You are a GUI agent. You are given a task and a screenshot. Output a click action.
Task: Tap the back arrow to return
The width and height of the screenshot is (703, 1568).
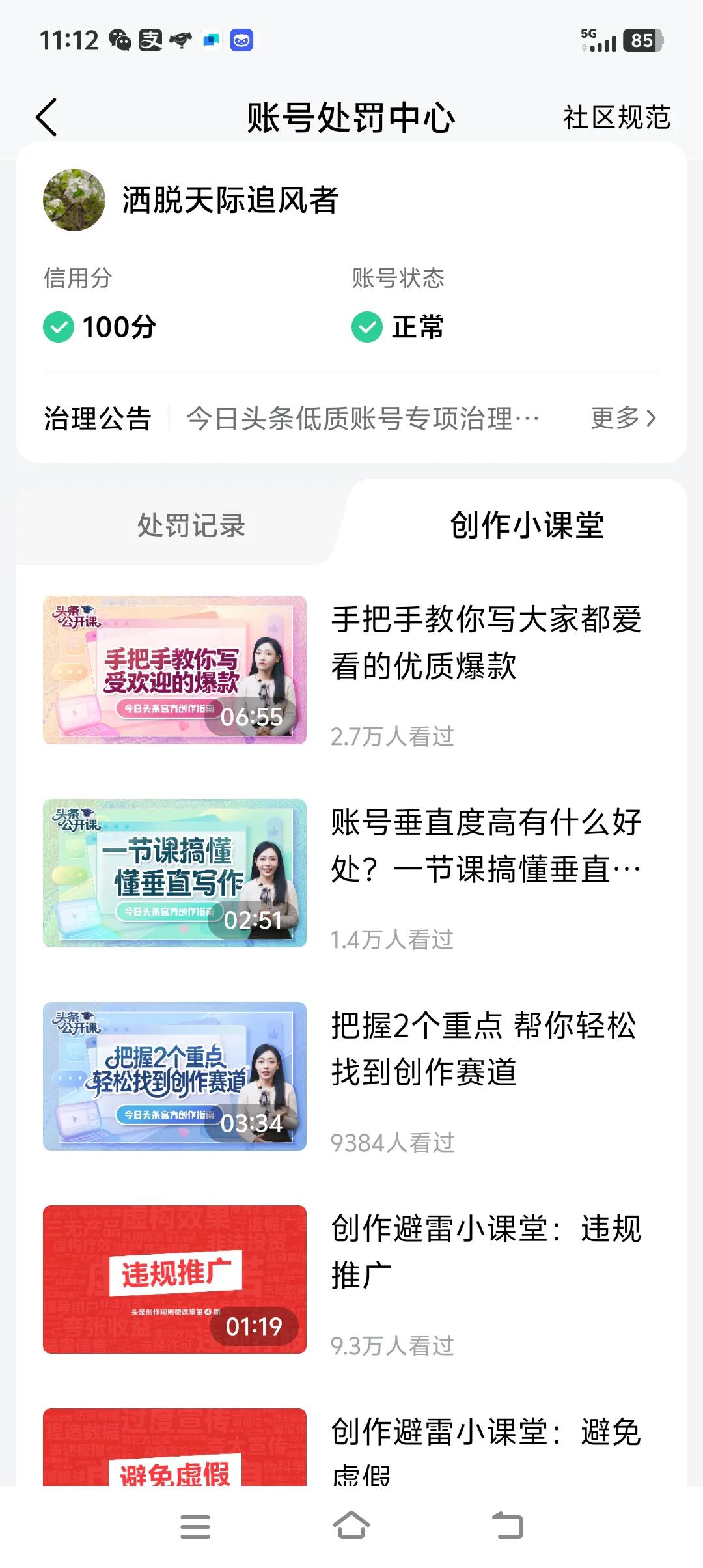(x=46, y=117)
